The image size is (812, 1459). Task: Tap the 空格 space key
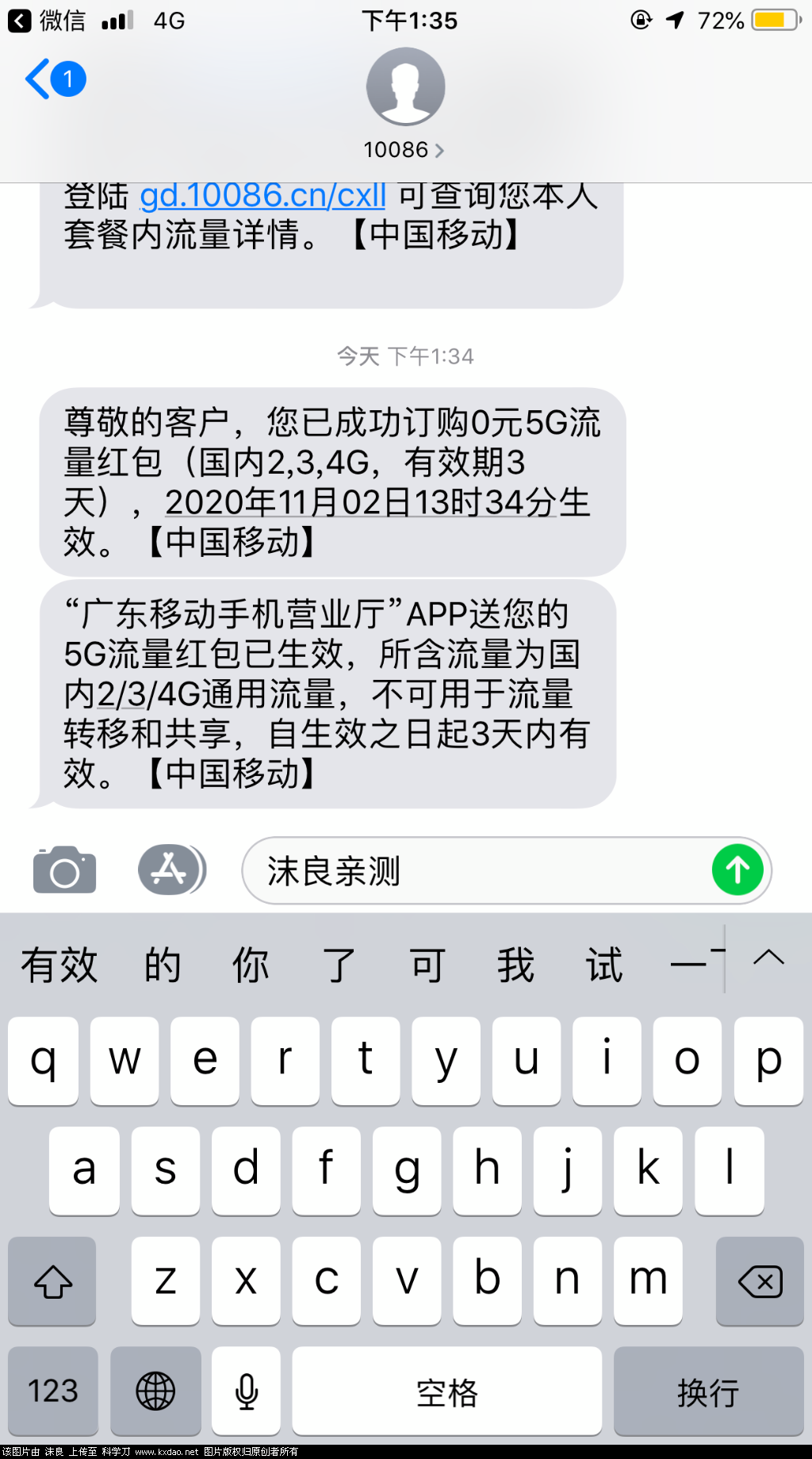[x=446, y=1391]
